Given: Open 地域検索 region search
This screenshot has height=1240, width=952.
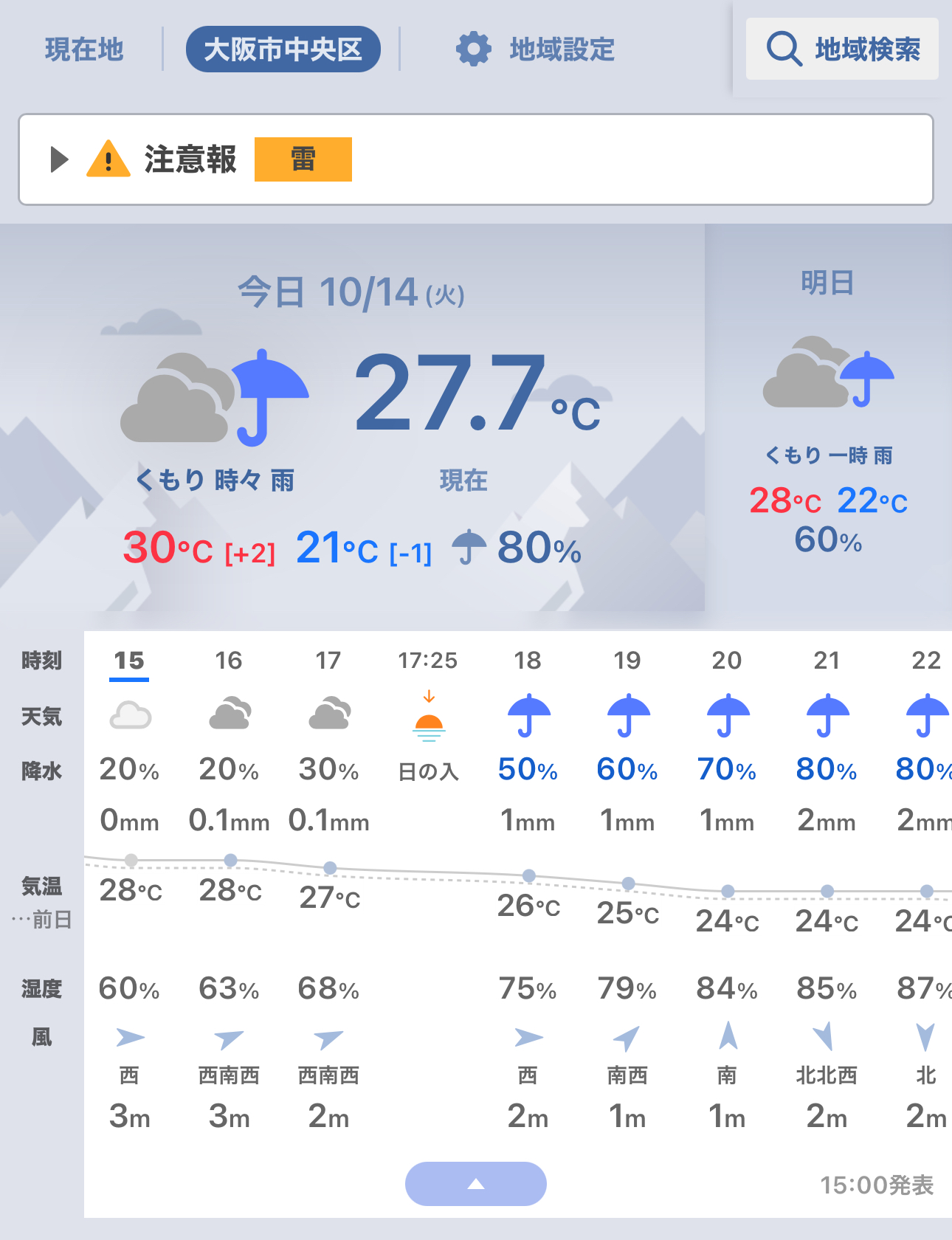Looking at the screenshot, I should coord(843,49).
